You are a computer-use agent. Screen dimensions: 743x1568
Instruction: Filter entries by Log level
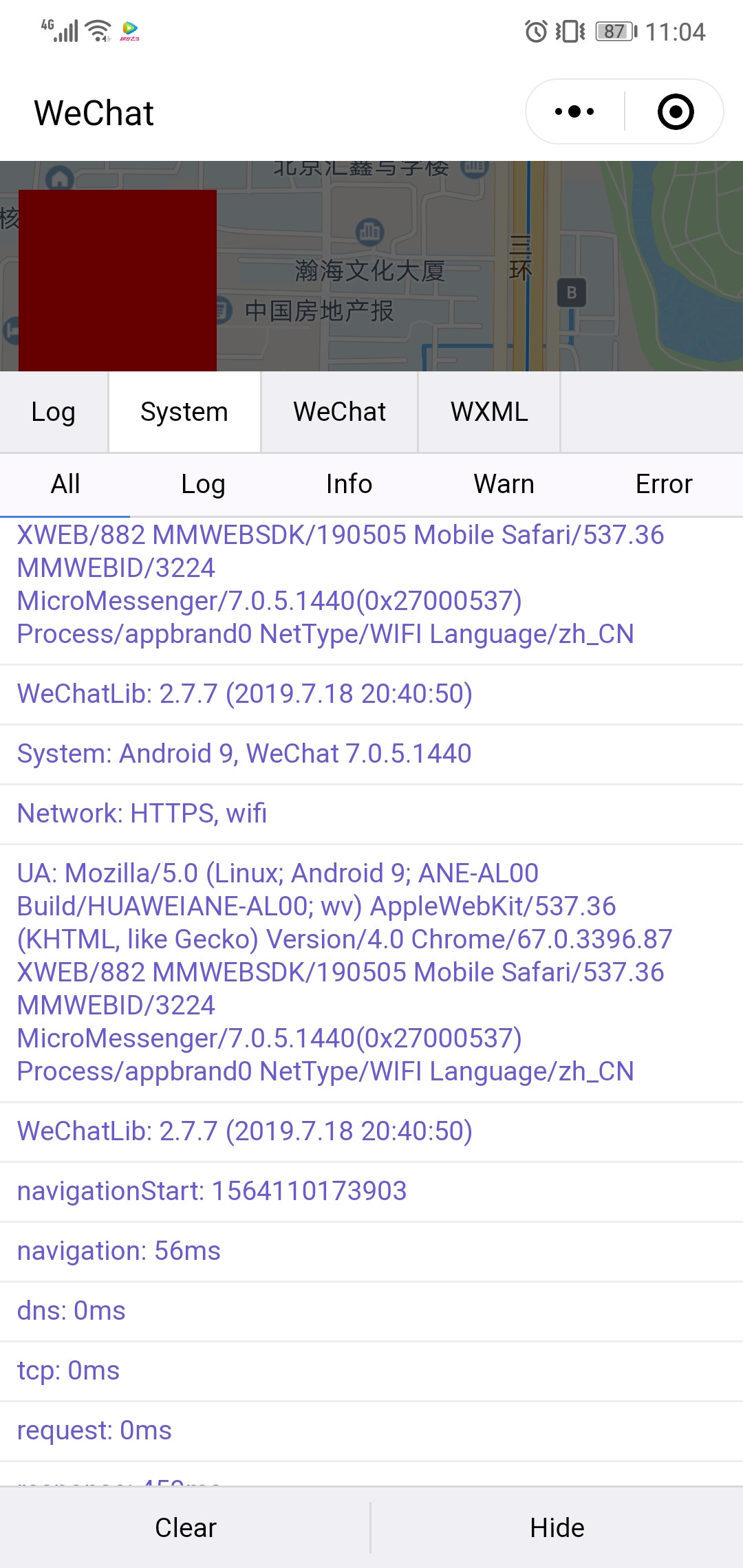(x=203, y=484)
